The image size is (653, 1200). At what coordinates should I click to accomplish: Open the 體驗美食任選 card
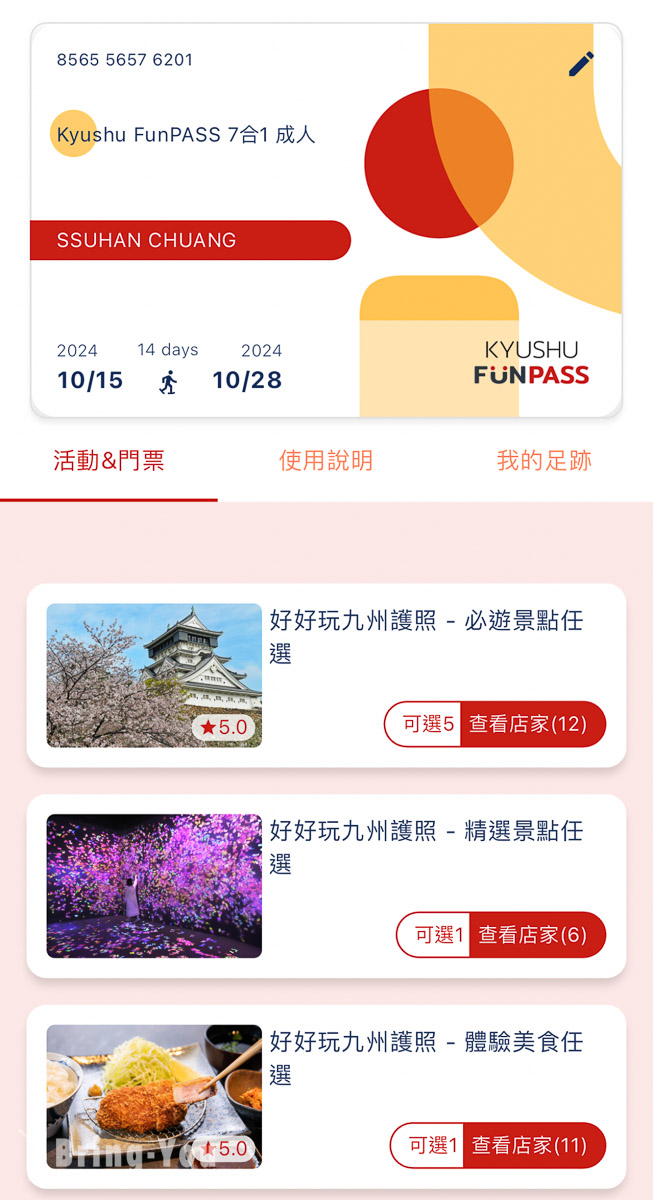pyautogui.click(x=155, y=1096)
